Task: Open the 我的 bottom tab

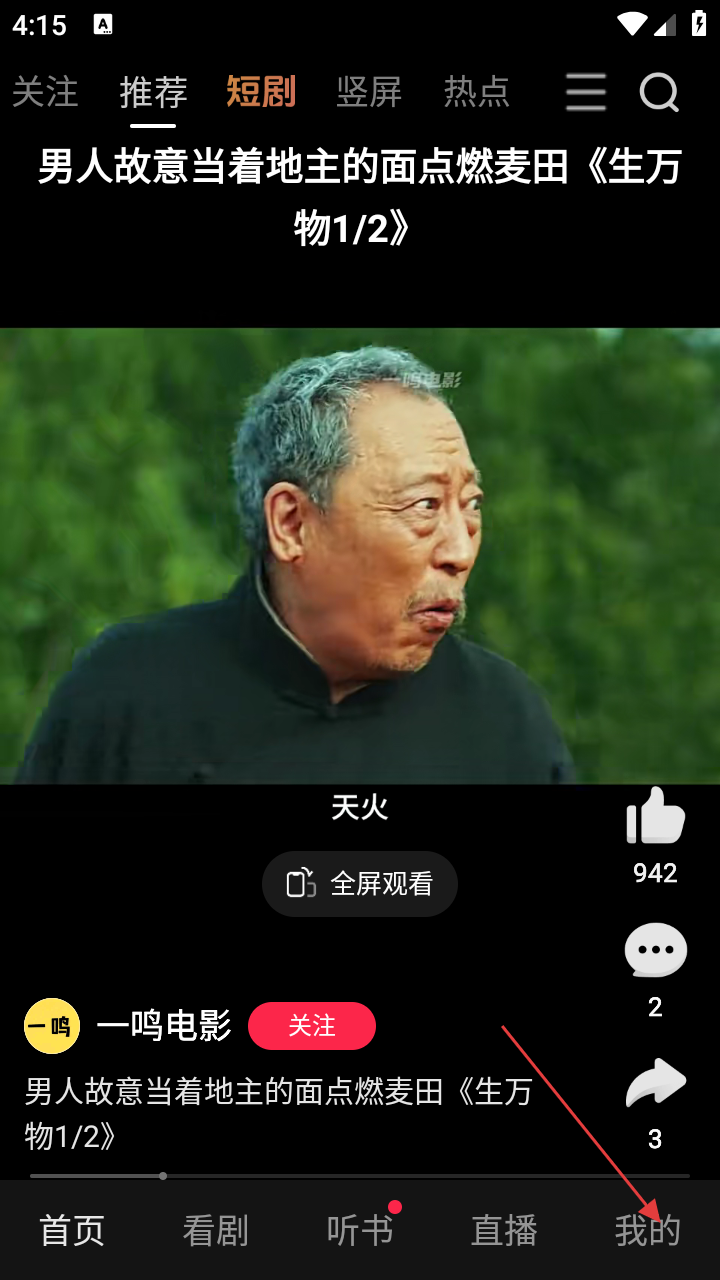Action: coord(648,1231)
